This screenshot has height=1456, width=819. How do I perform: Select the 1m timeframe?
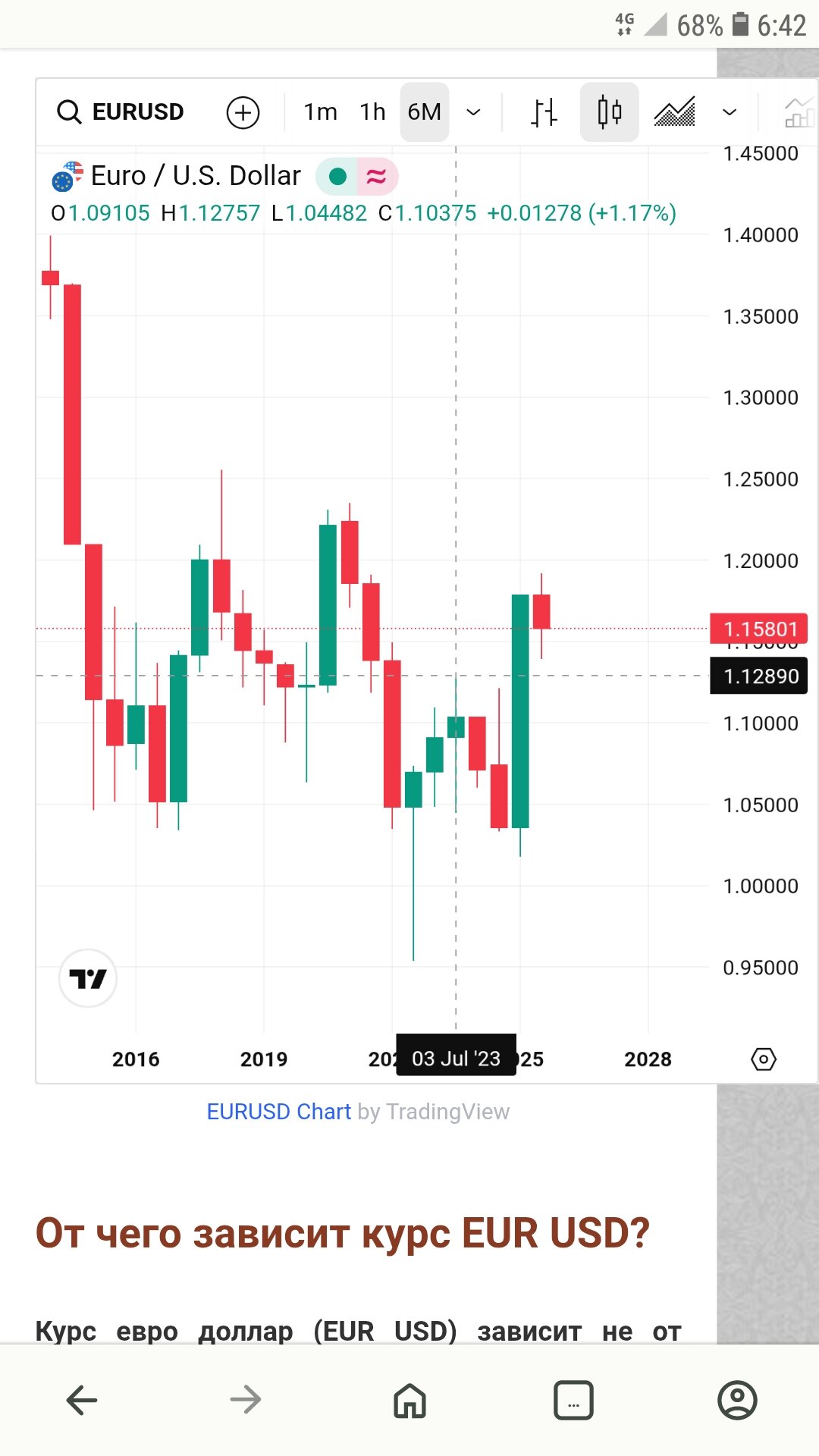click(320, 112)
